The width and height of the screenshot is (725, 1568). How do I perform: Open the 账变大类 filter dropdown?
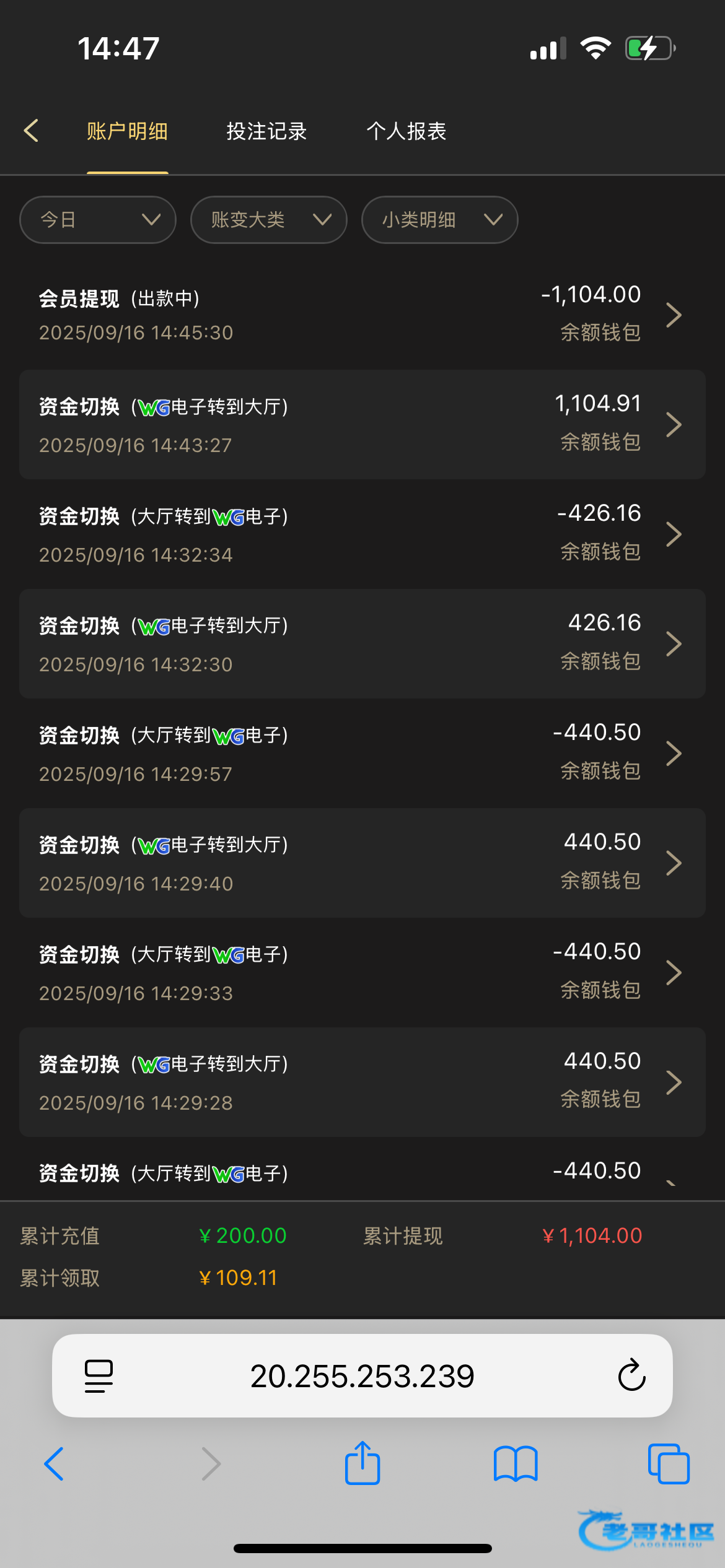point(269,220)
